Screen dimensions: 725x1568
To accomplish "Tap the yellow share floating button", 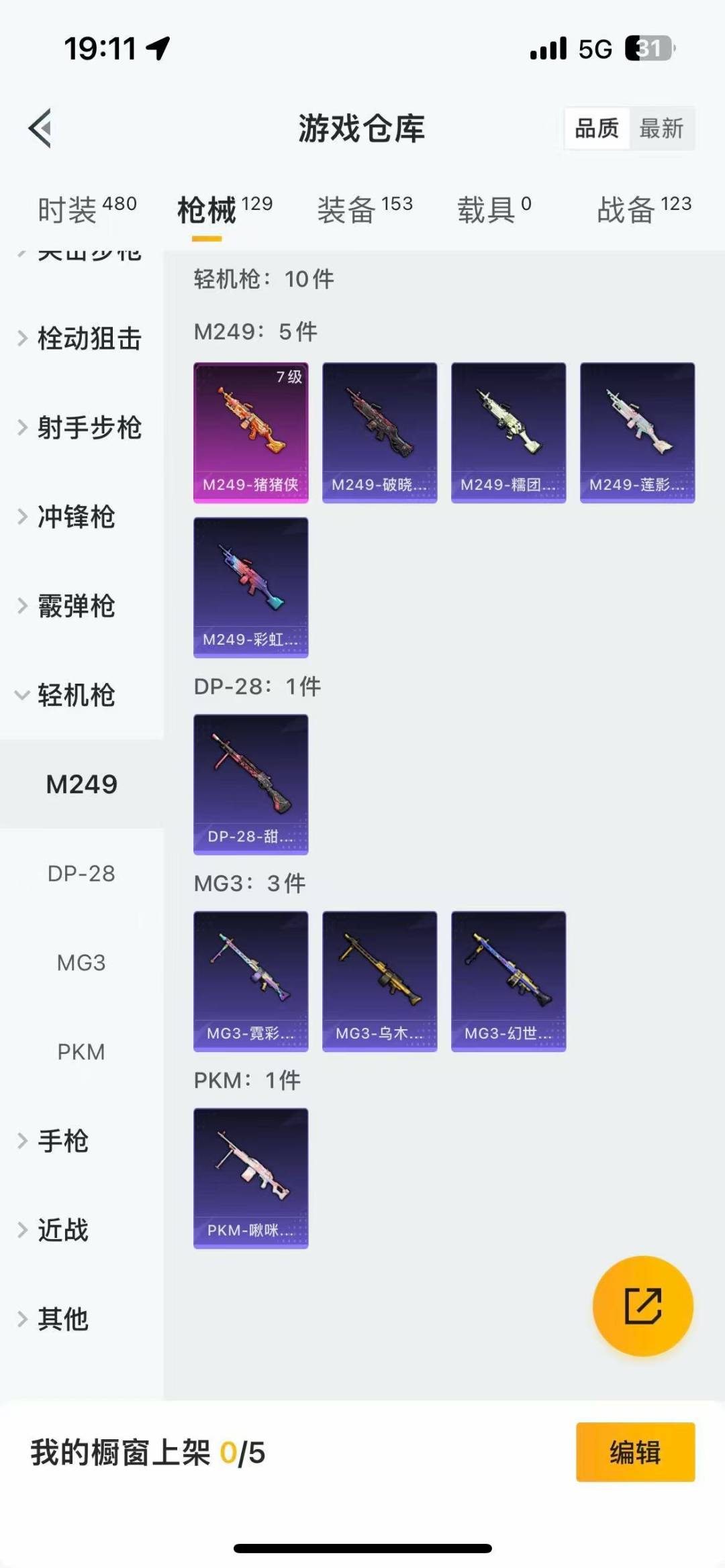I will click(642, 1306).
